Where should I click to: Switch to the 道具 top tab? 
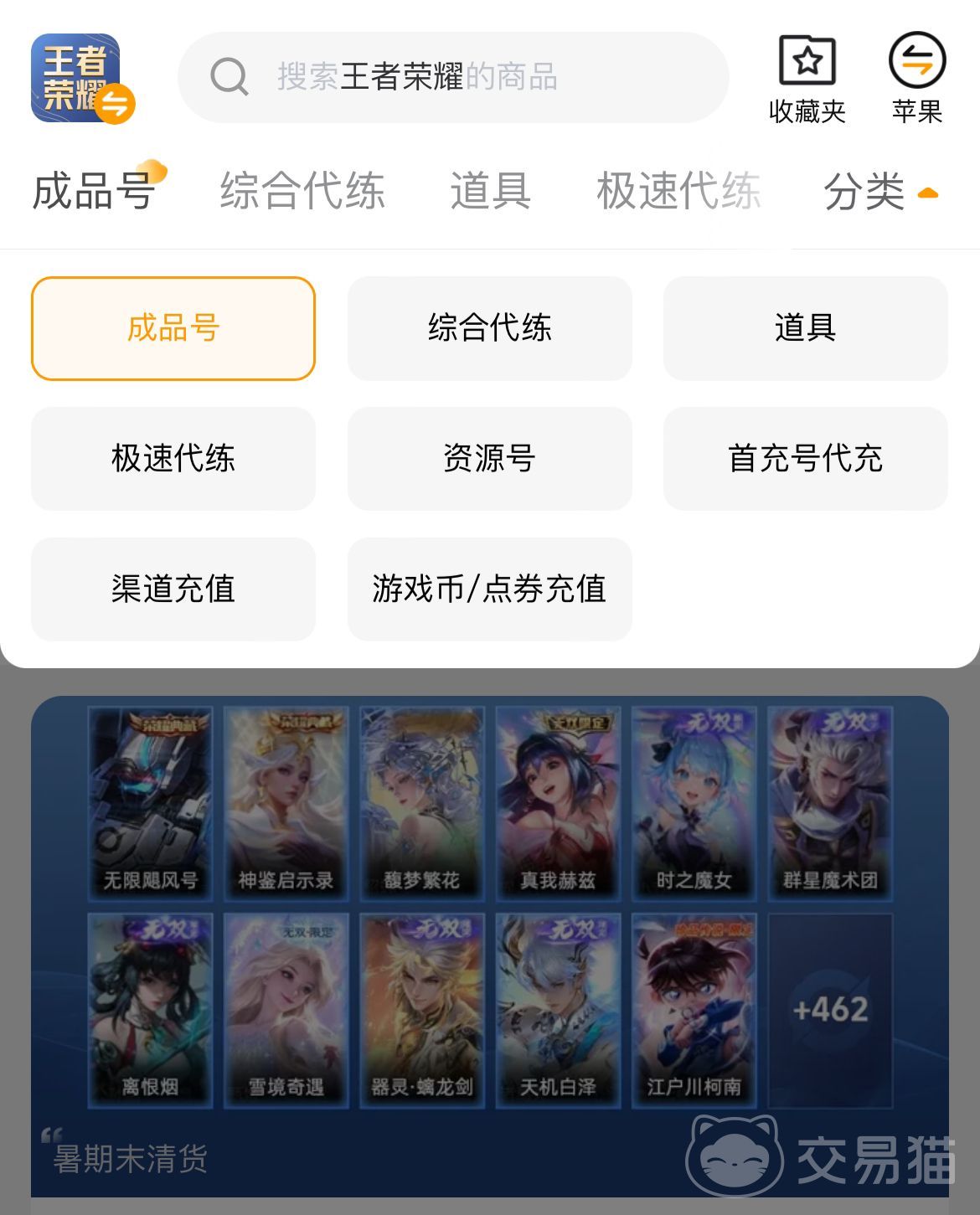(x=490, y=191)
